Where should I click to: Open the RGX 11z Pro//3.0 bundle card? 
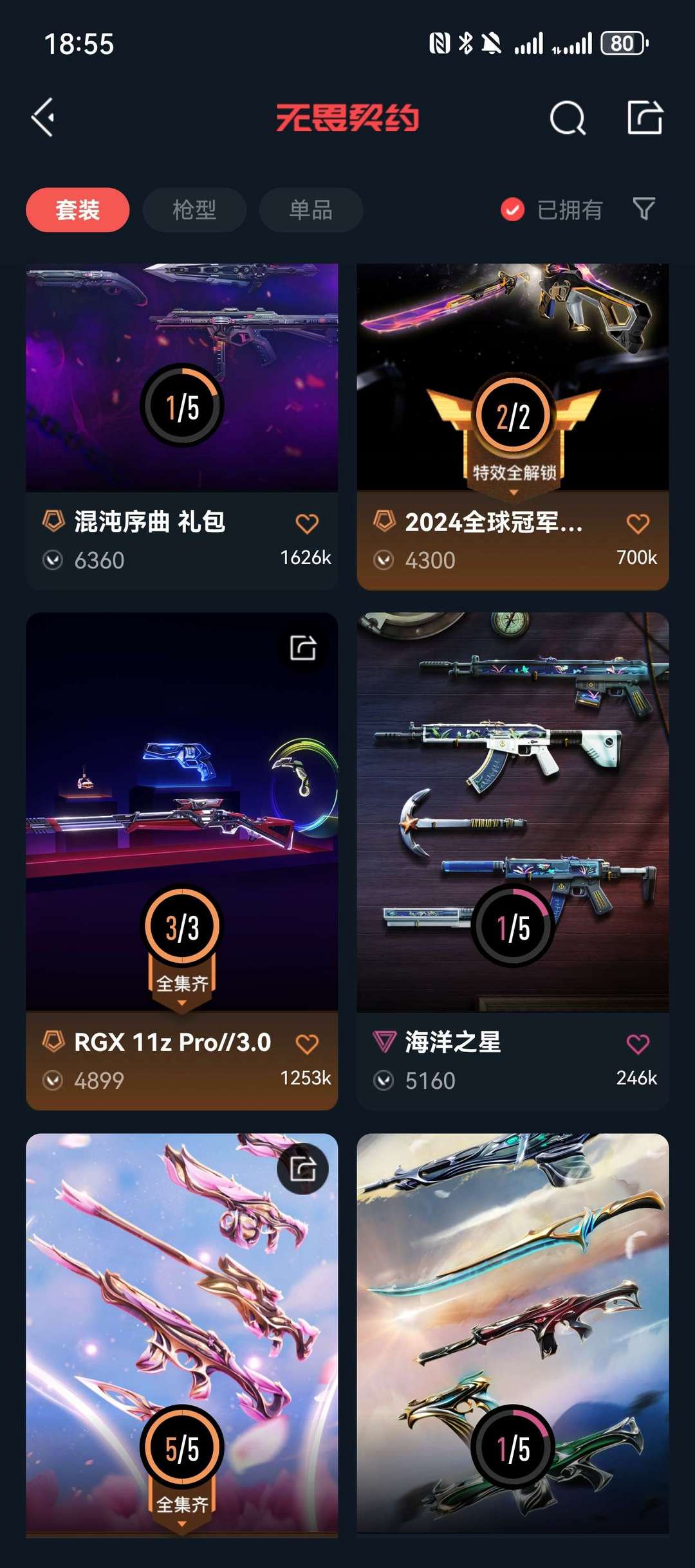pyautogui.click(x=181, y=804)
